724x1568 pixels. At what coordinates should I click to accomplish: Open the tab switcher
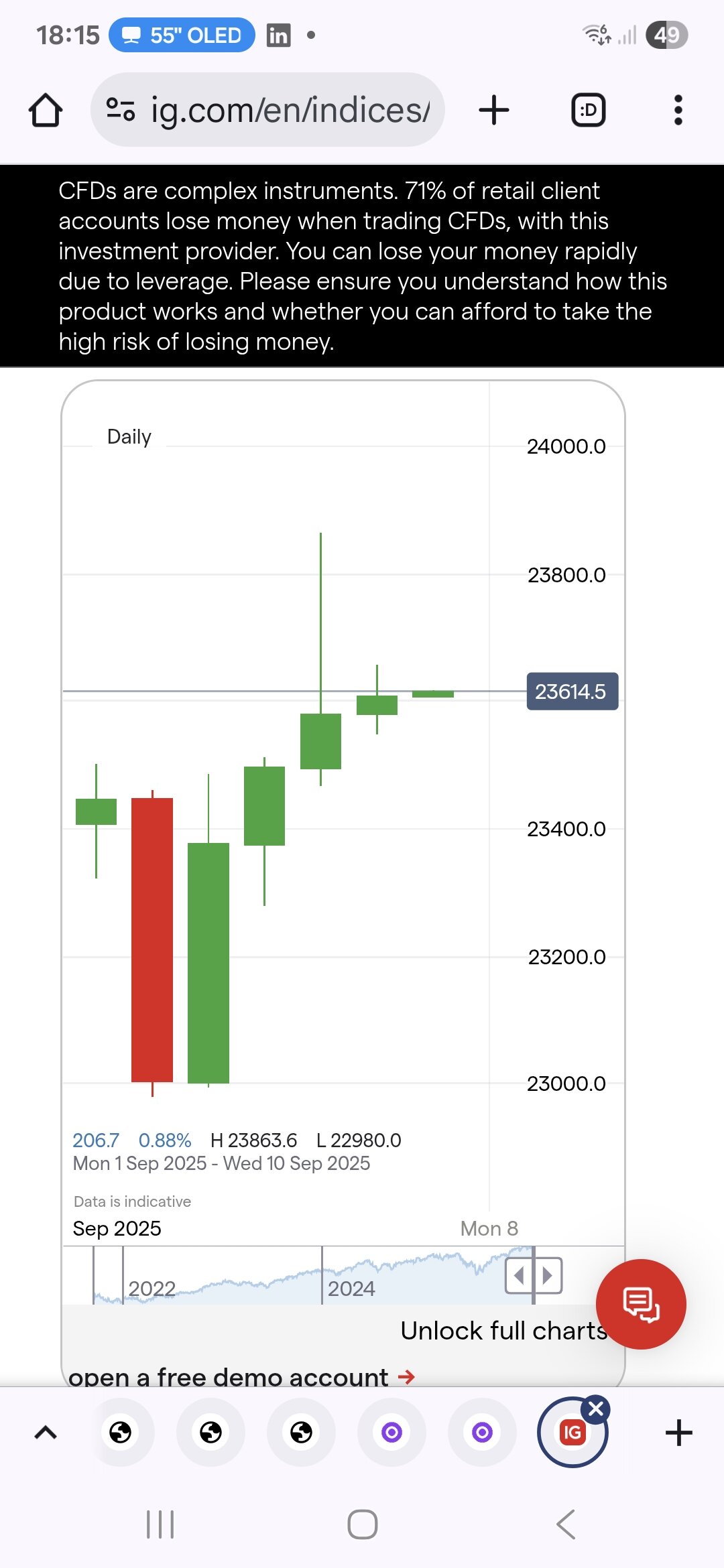[x=588, y=110]
